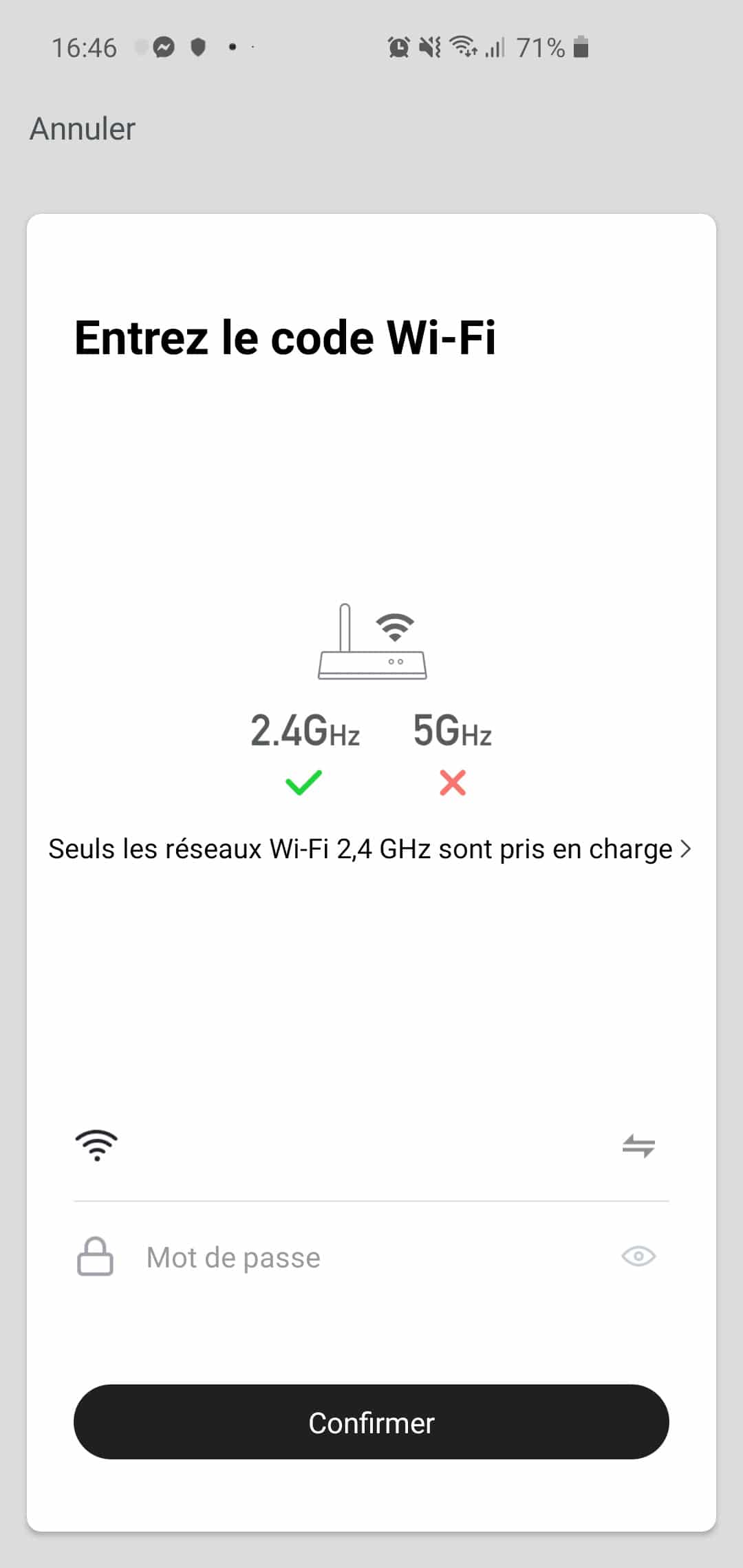Tap the Confirmer button

tap(371, 1422)
